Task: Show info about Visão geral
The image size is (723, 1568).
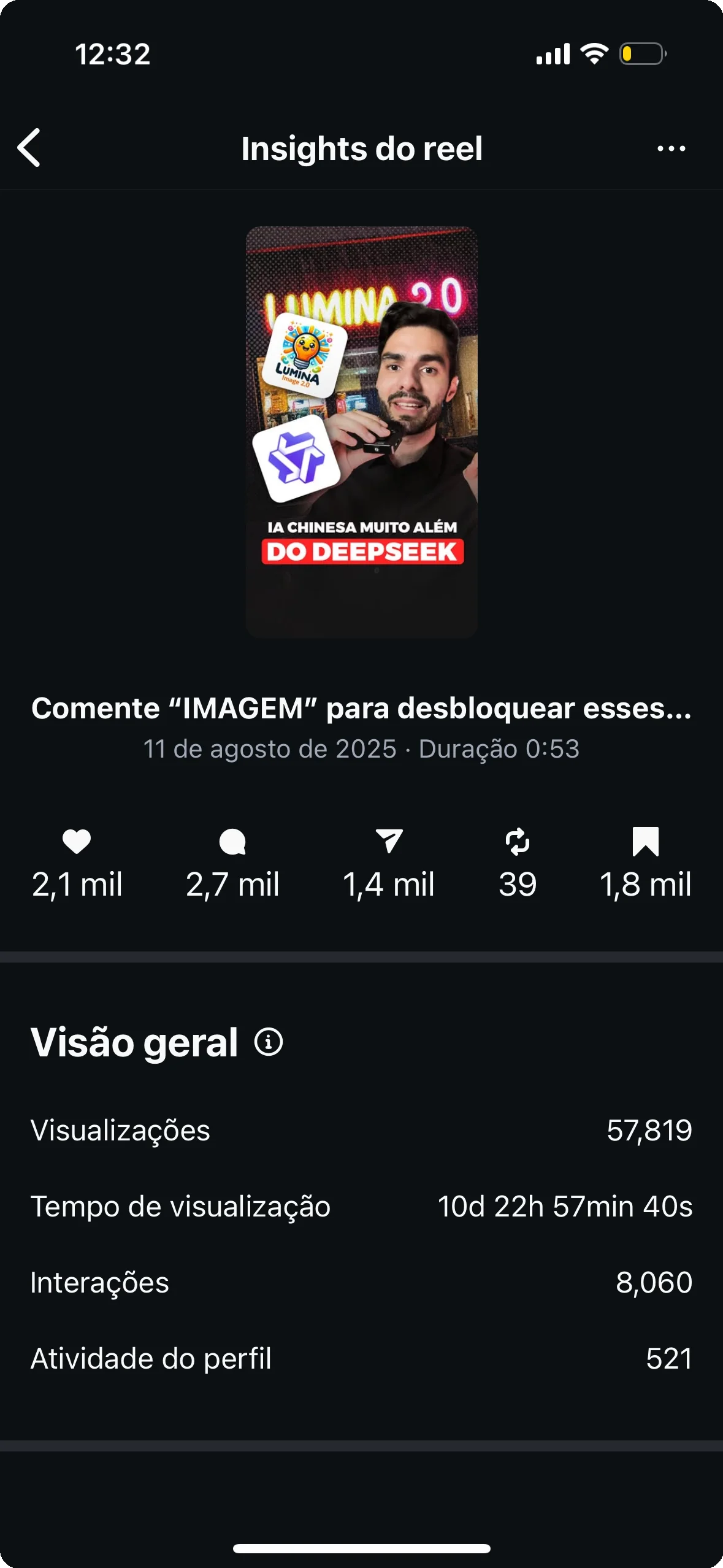Action: [x=269, y=1042]
